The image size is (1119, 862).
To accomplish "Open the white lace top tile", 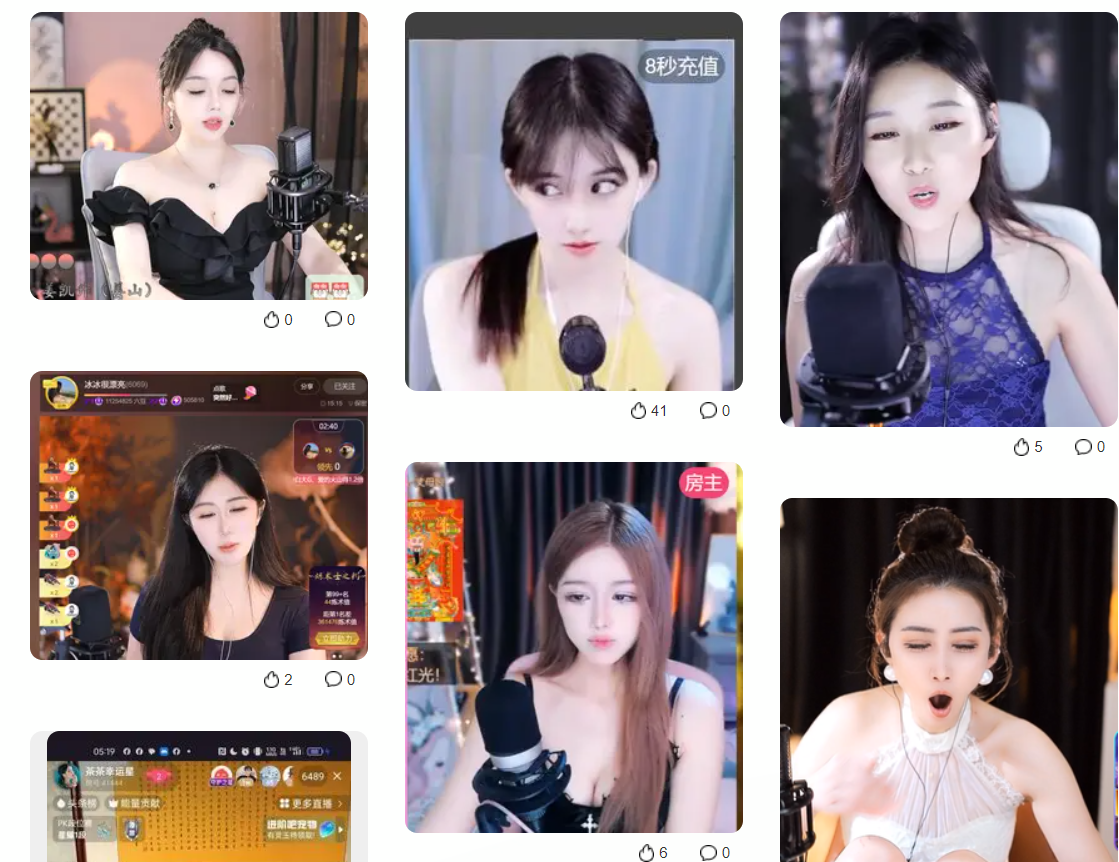I will pyautogui.click(x=948, y=680).
